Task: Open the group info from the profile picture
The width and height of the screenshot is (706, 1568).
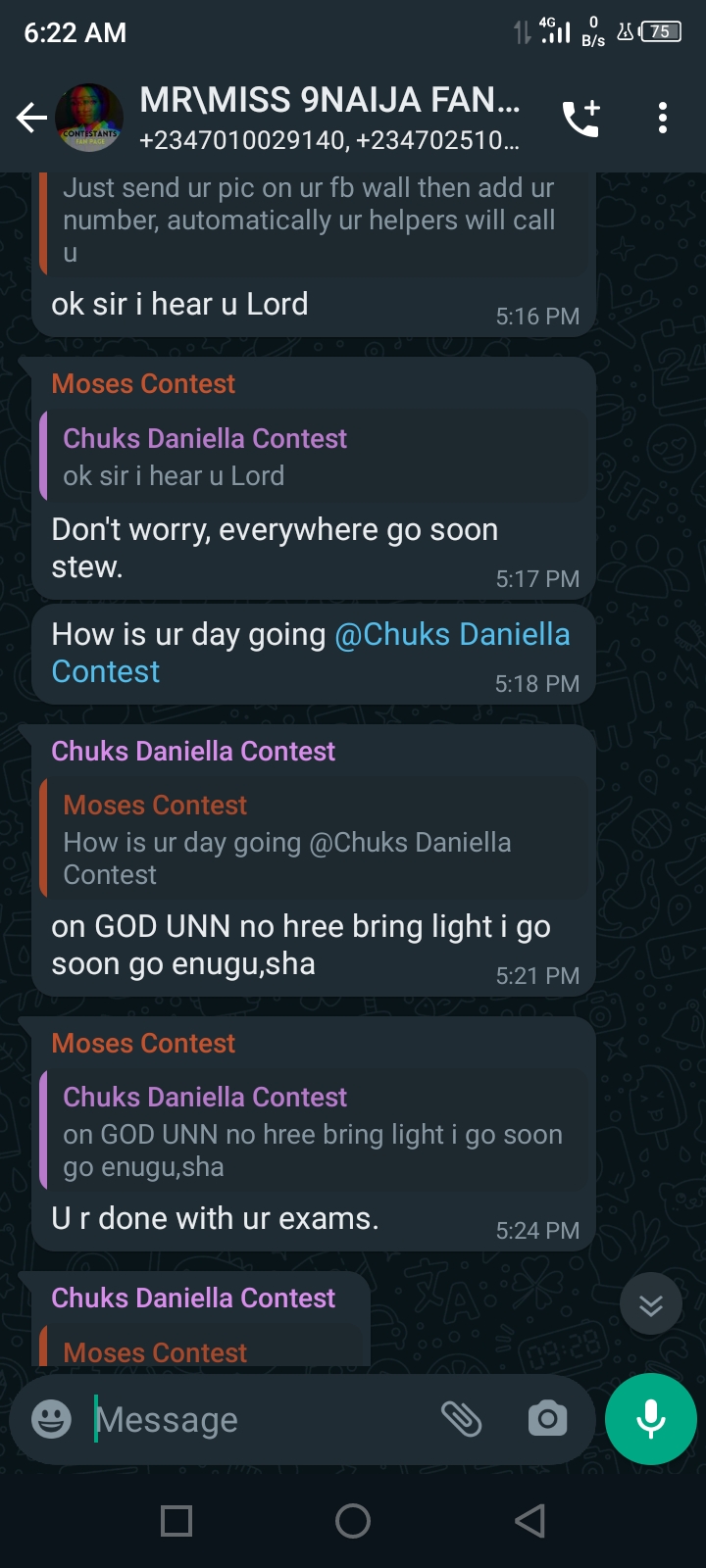Action: (x=89, y=119)
